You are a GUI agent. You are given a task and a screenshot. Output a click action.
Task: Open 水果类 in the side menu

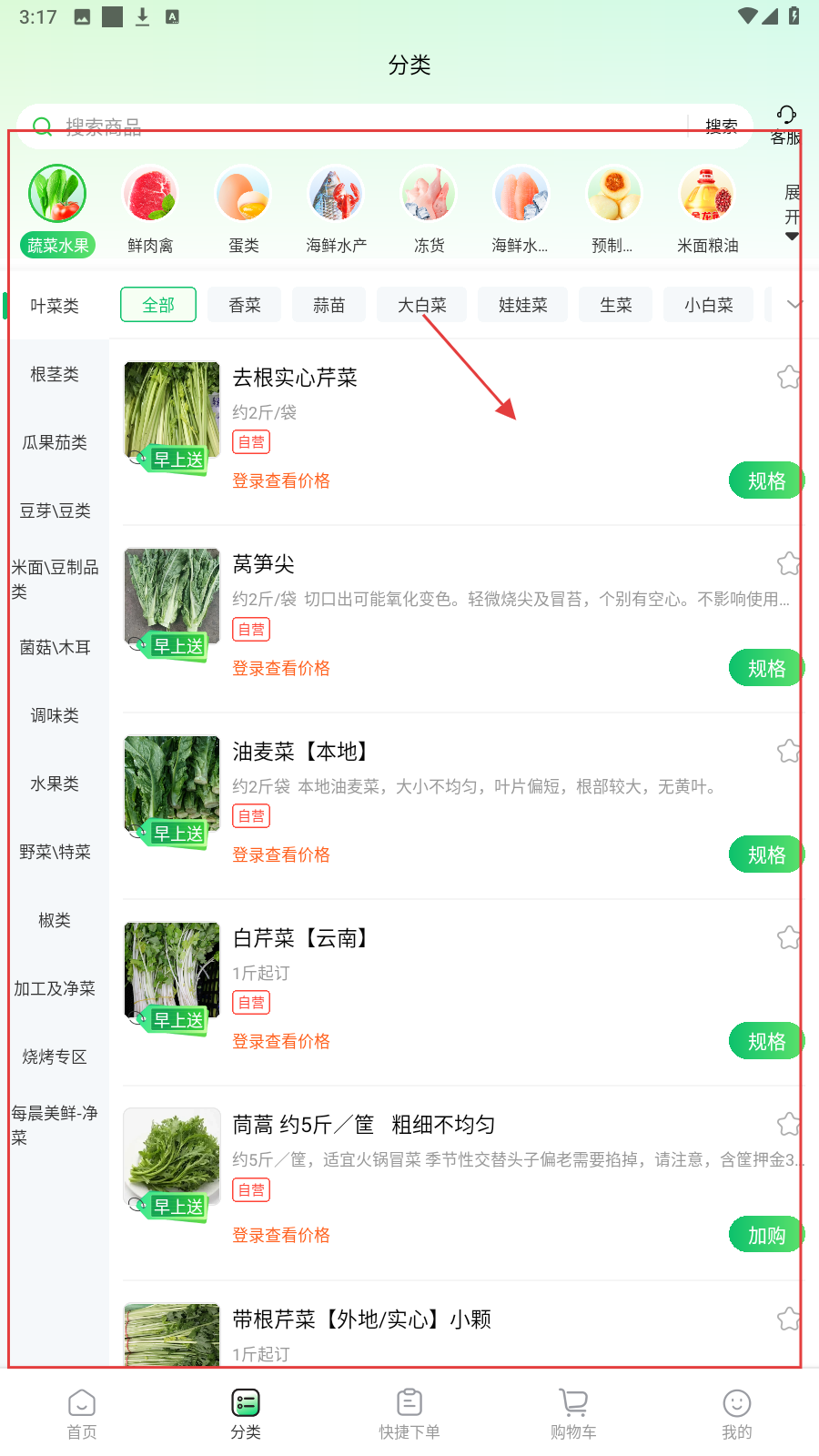pyautogui.click(x=55, y=784)
